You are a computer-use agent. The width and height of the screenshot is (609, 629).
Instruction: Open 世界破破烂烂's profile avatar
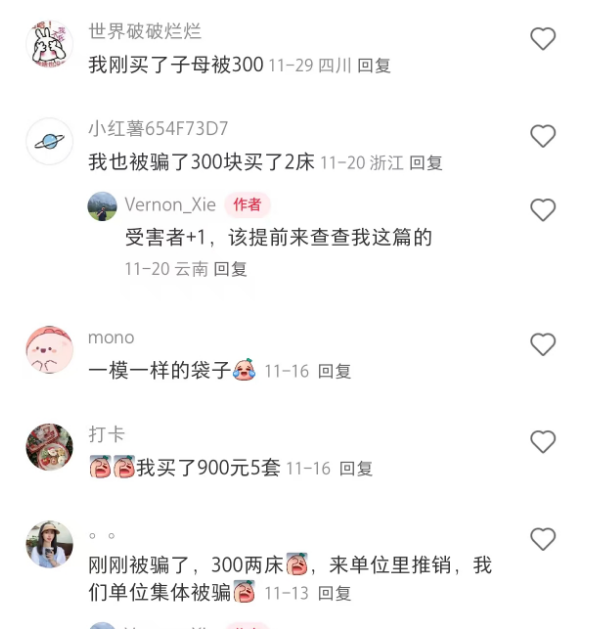tap(49, 45)
